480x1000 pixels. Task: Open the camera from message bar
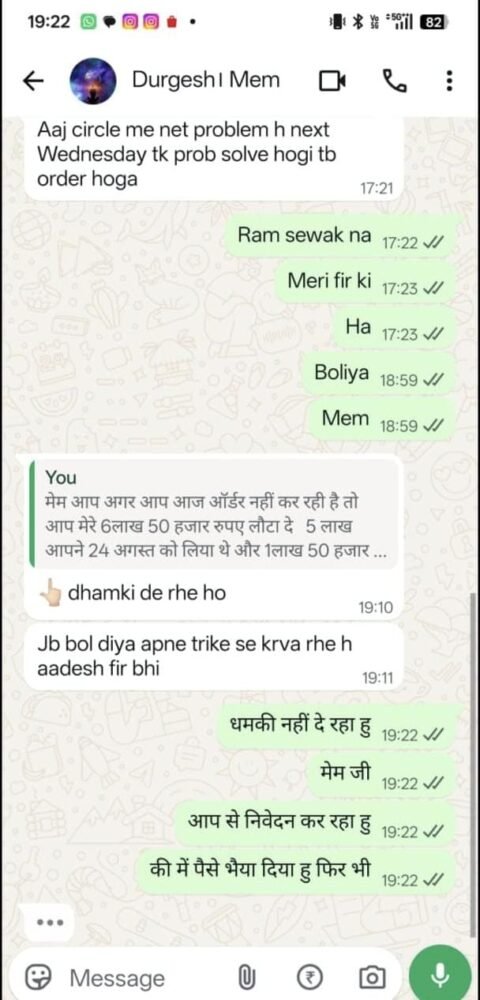[x=372, y=976]
